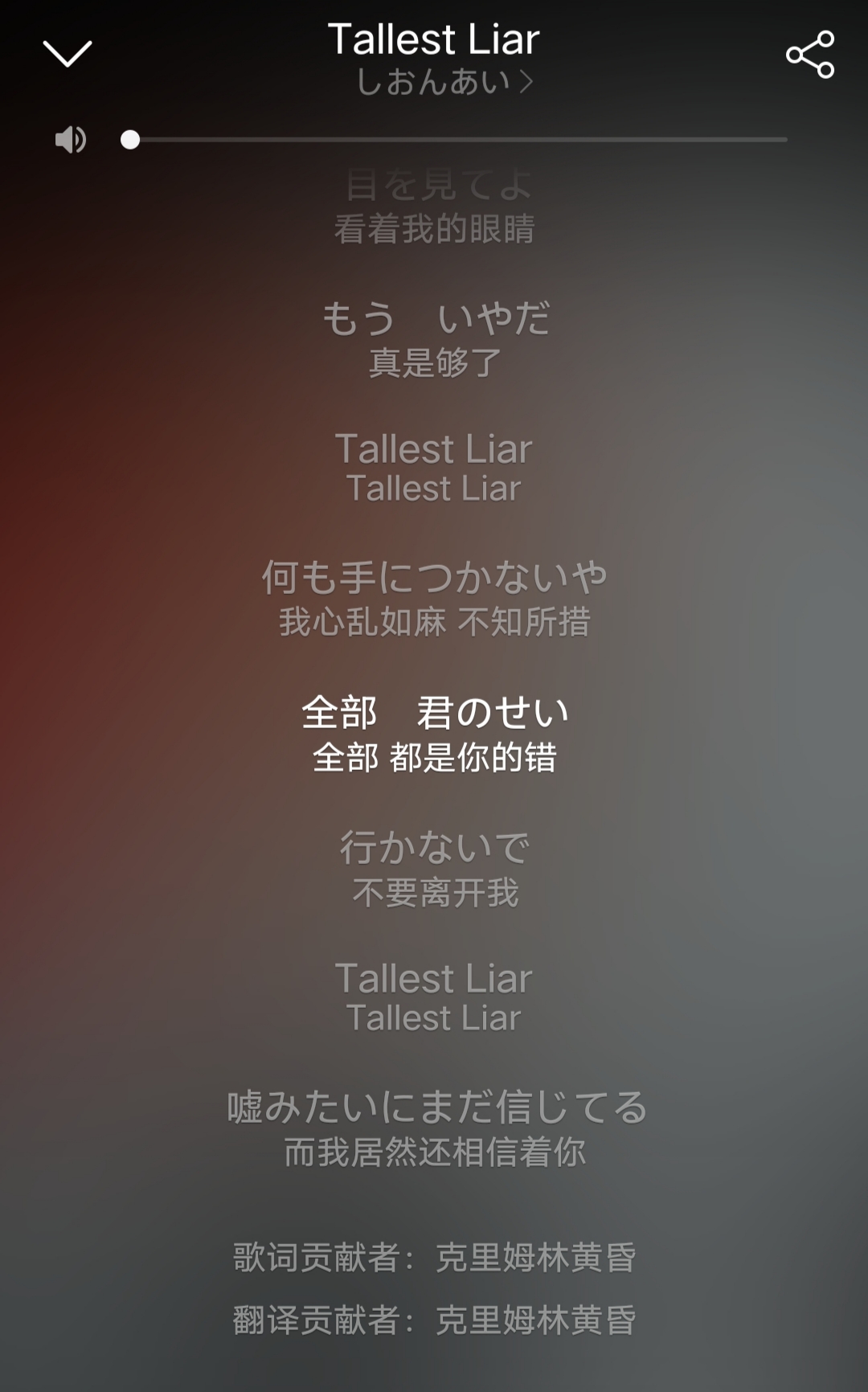Share the song Tallest Liar
This screenshot has width=868, height=1392.
pyautogui.click(x=809, y=55)
